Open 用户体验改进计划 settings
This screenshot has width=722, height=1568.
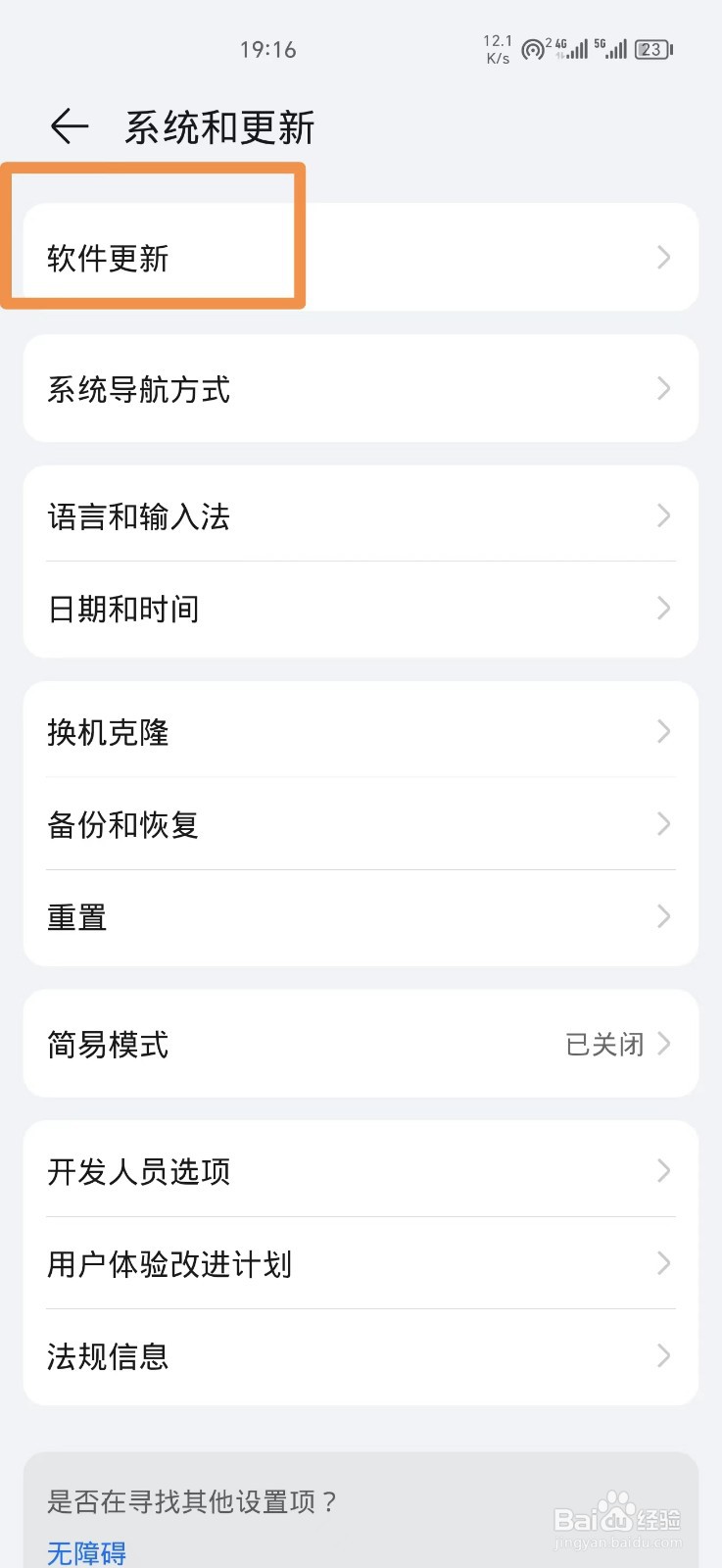[x=169, y=1264]
